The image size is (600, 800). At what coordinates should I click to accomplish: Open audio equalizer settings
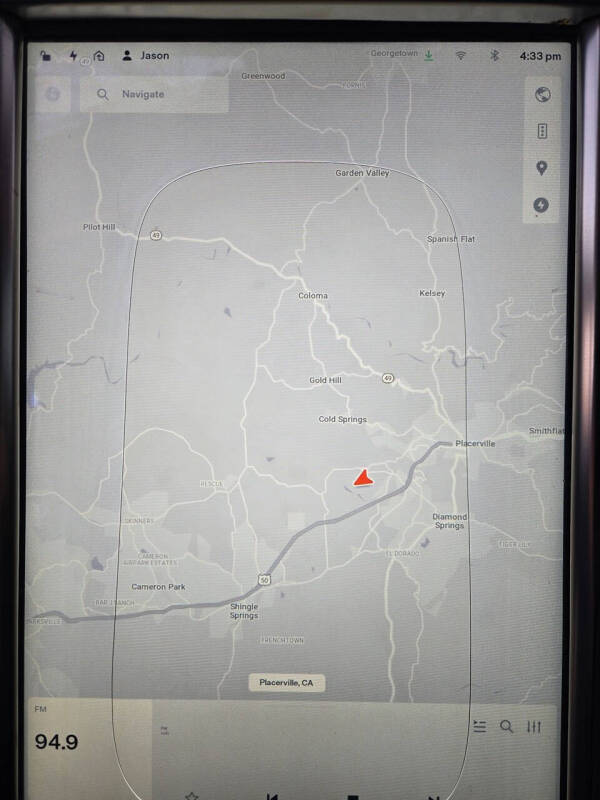[535, 727]
